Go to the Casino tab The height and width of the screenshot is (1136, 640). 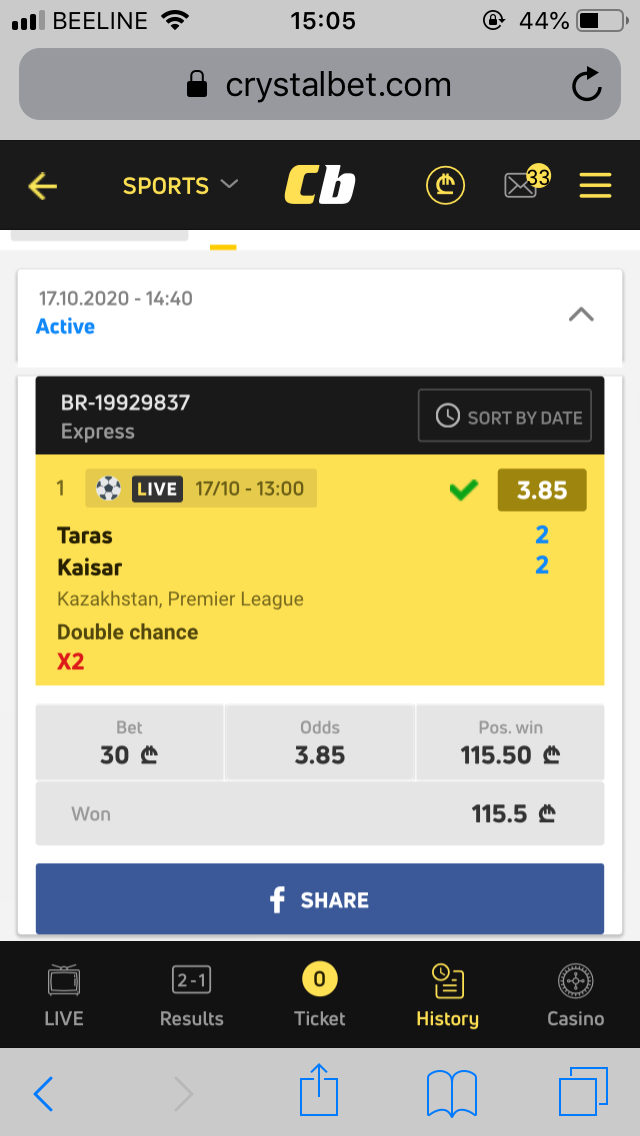pos(575,996)
